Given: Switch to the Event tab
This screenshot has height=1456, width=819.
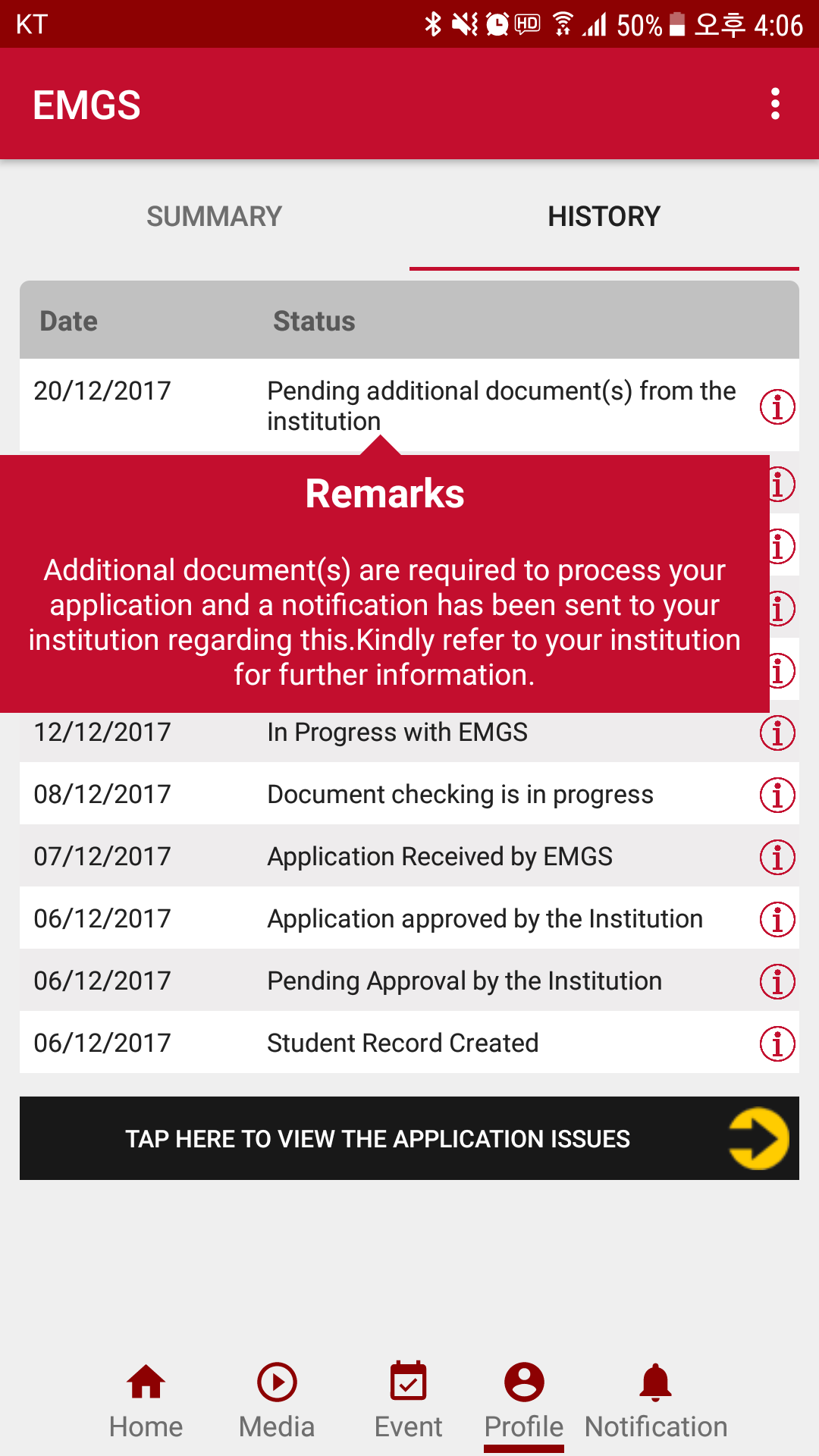Looking at the screenshot, I should (x=408, y=1400).
